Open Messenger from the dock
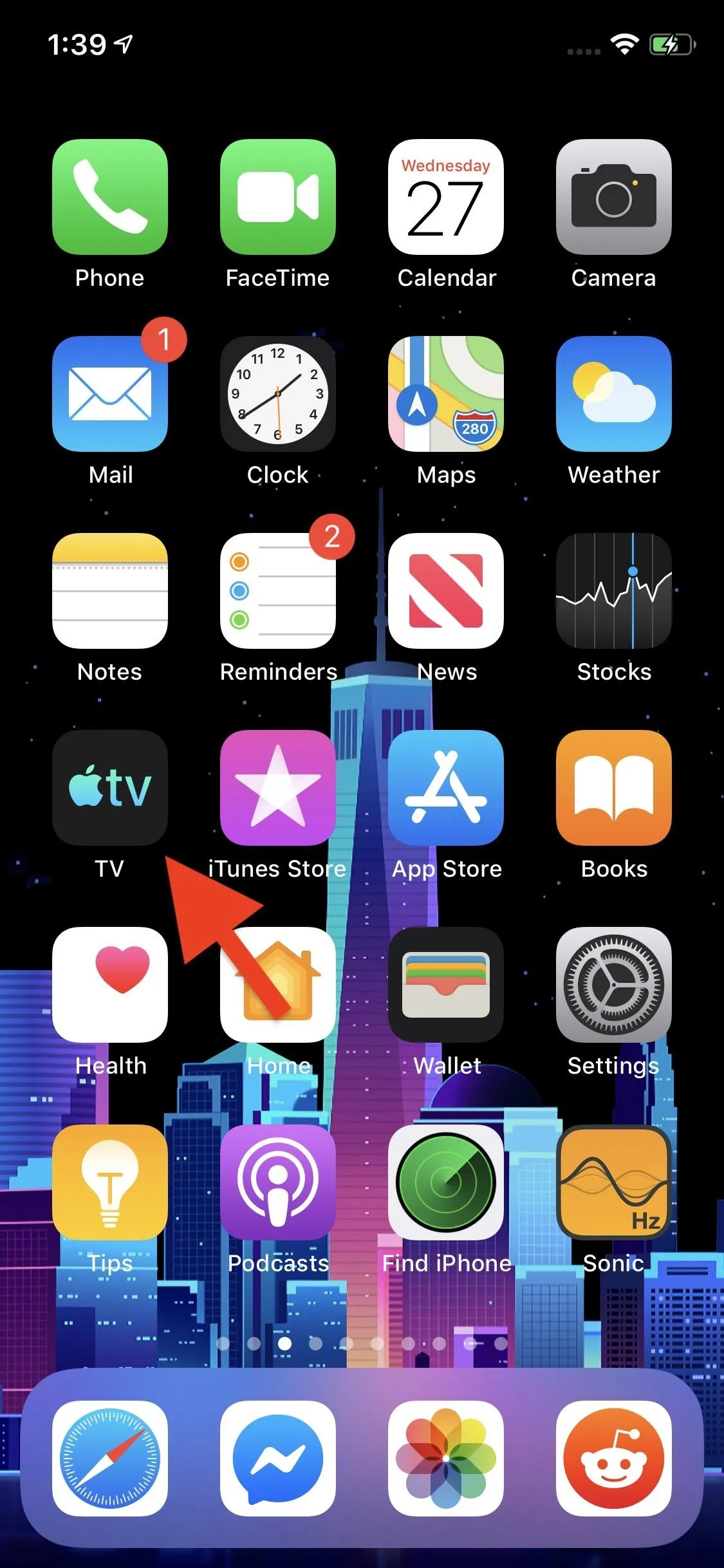Screen dimensions: 724x1568 pyautogui.click(x=278, y=1459)
